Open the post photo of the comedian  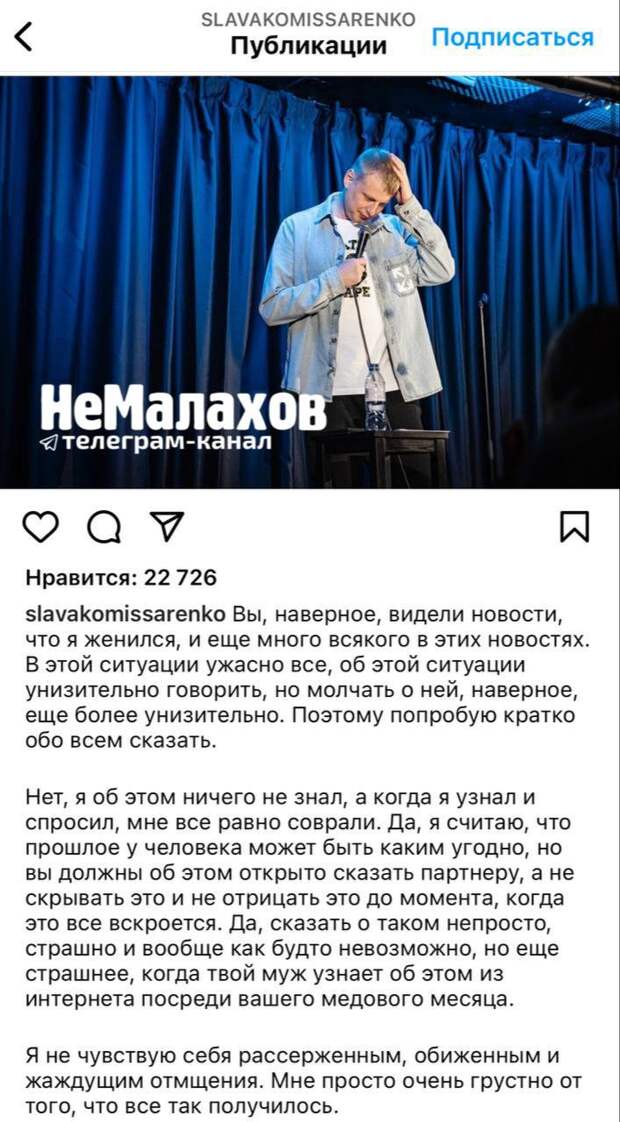(x=310, y=282)
